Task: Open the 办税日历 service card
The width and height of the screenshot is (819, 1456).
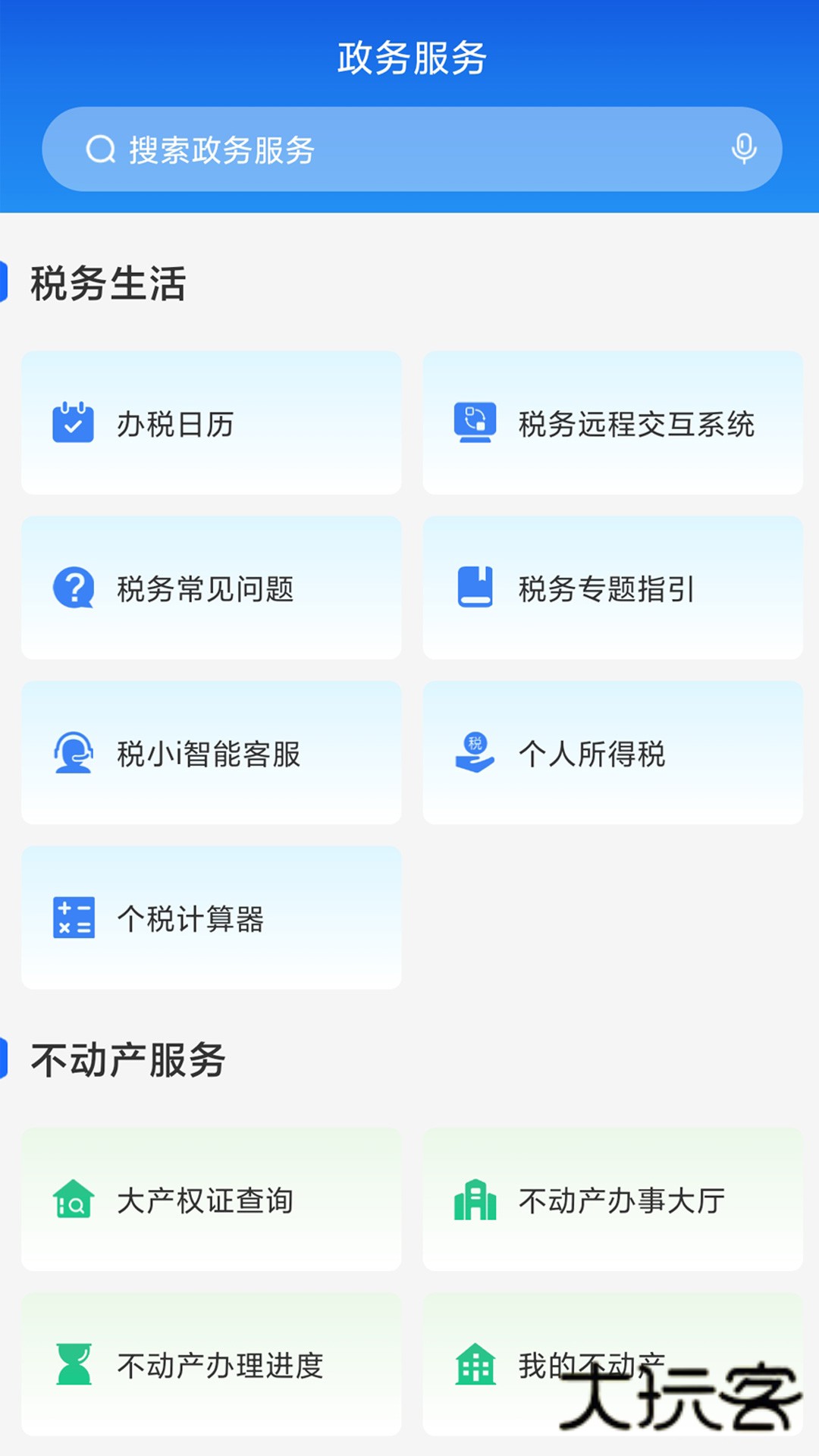Action: pyautogui.click(x=211, y=422)
